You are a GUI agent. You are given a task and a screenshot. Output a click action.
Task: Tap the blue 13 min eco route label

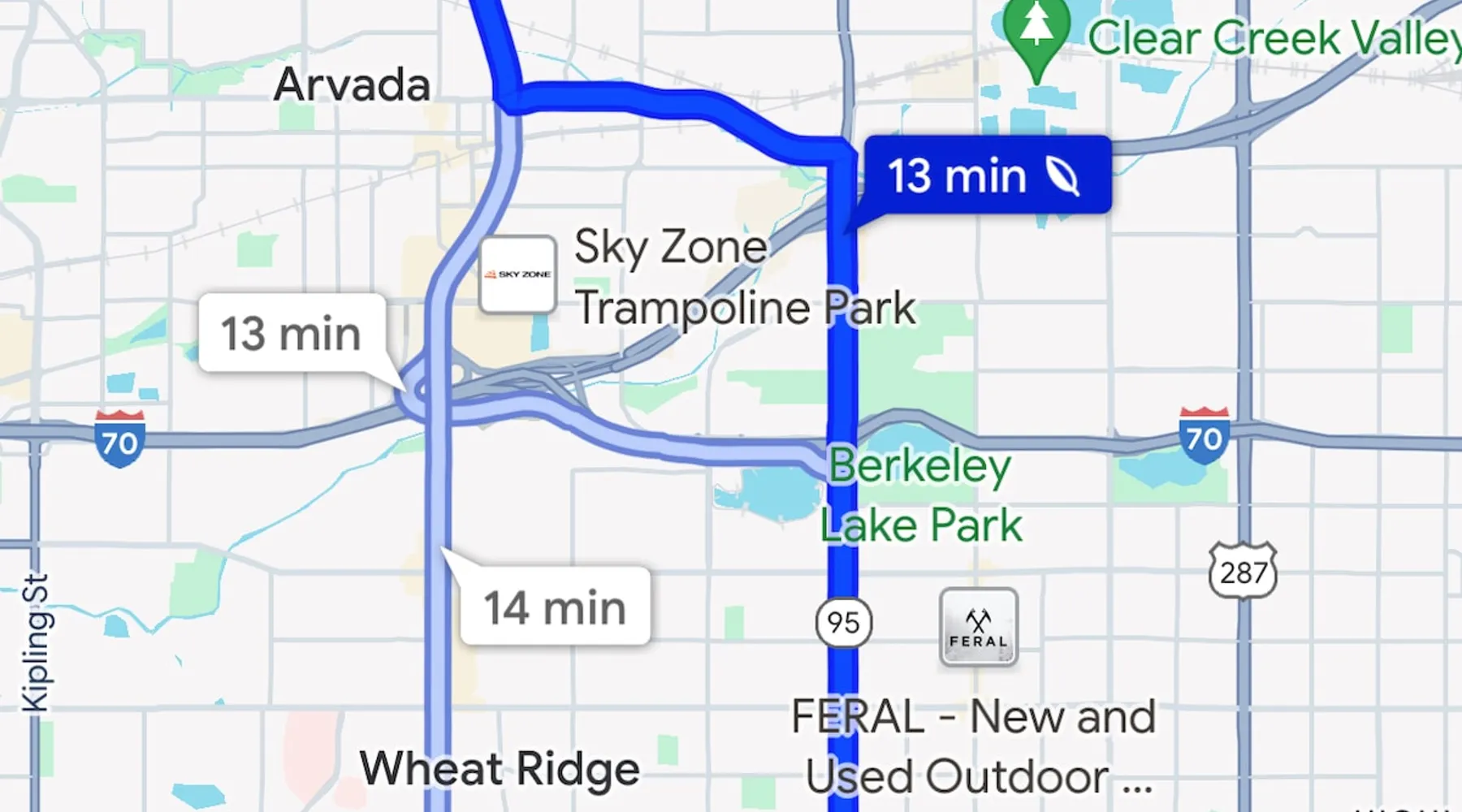click(x=986, y=175)
